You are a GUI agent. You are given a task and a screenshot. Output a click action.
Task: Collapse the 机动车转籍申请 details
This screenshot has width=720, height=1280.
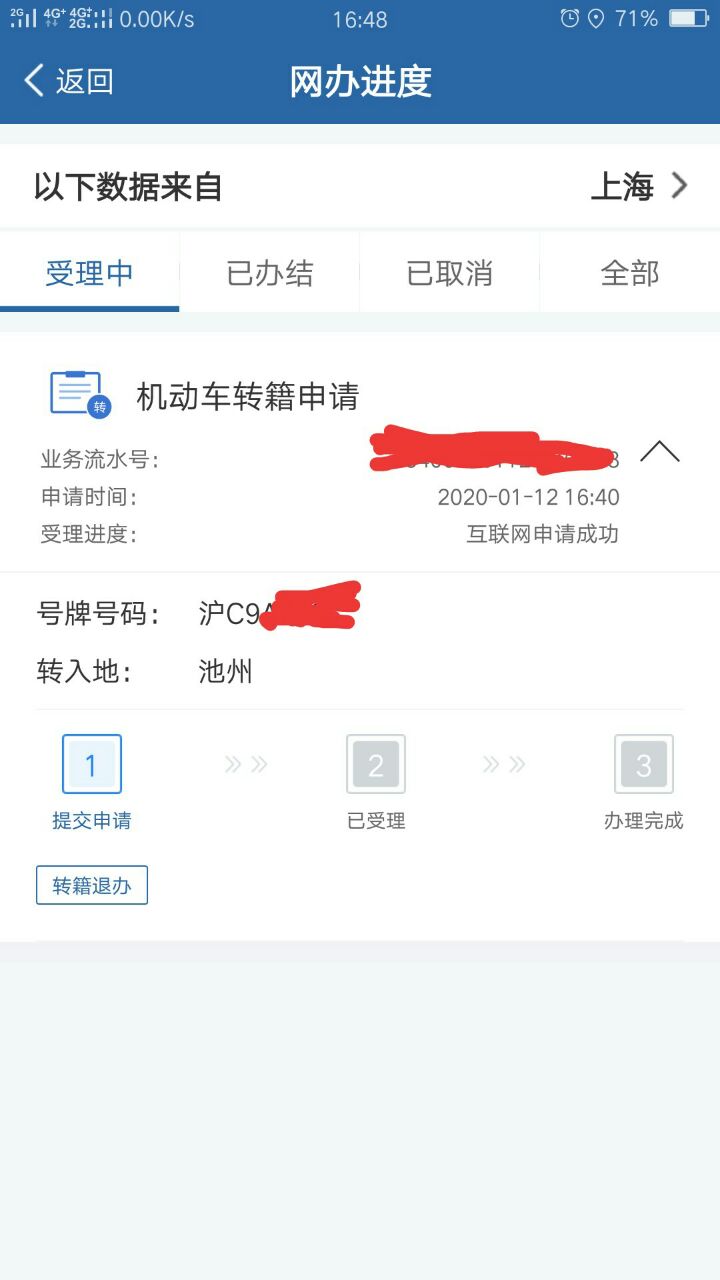tap(659, 452)
